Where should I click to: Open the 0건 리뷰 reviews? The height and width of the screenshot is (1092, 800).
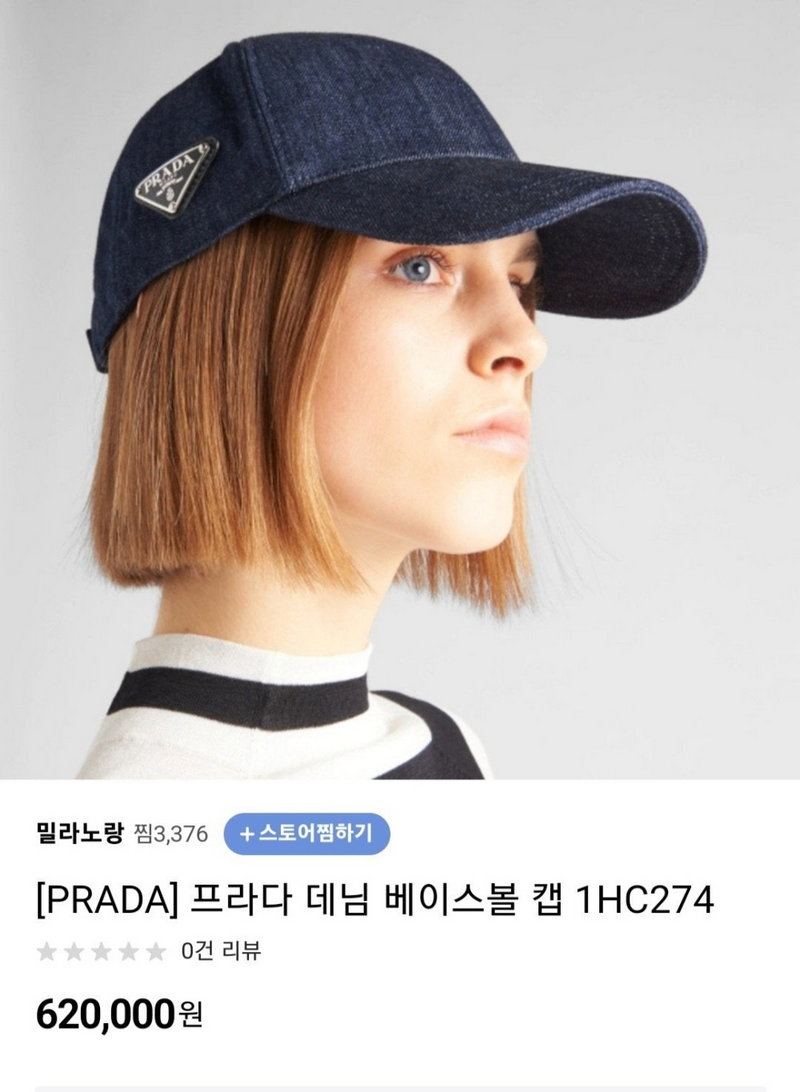221,951
